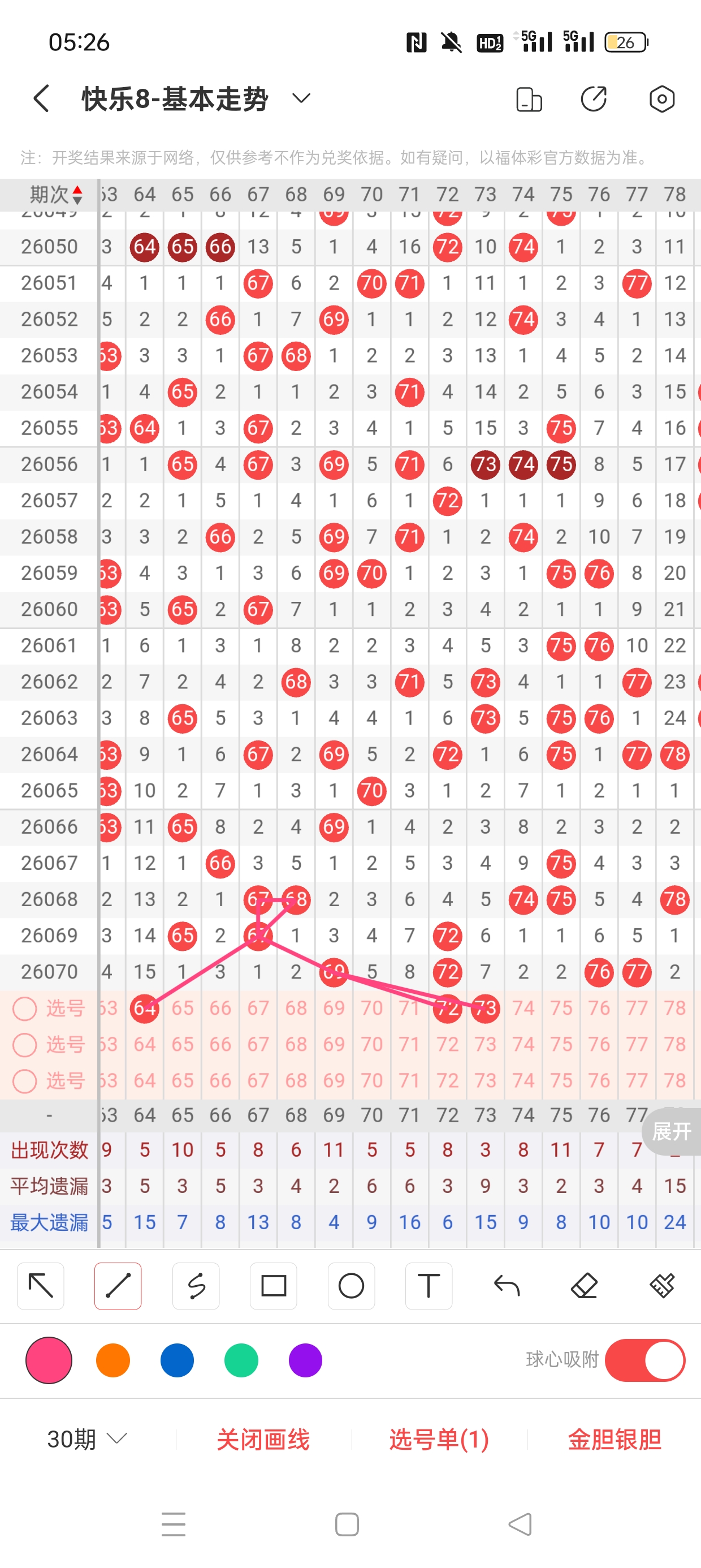
Task: Share the trend chart
Action: click(x=593, y=98)
